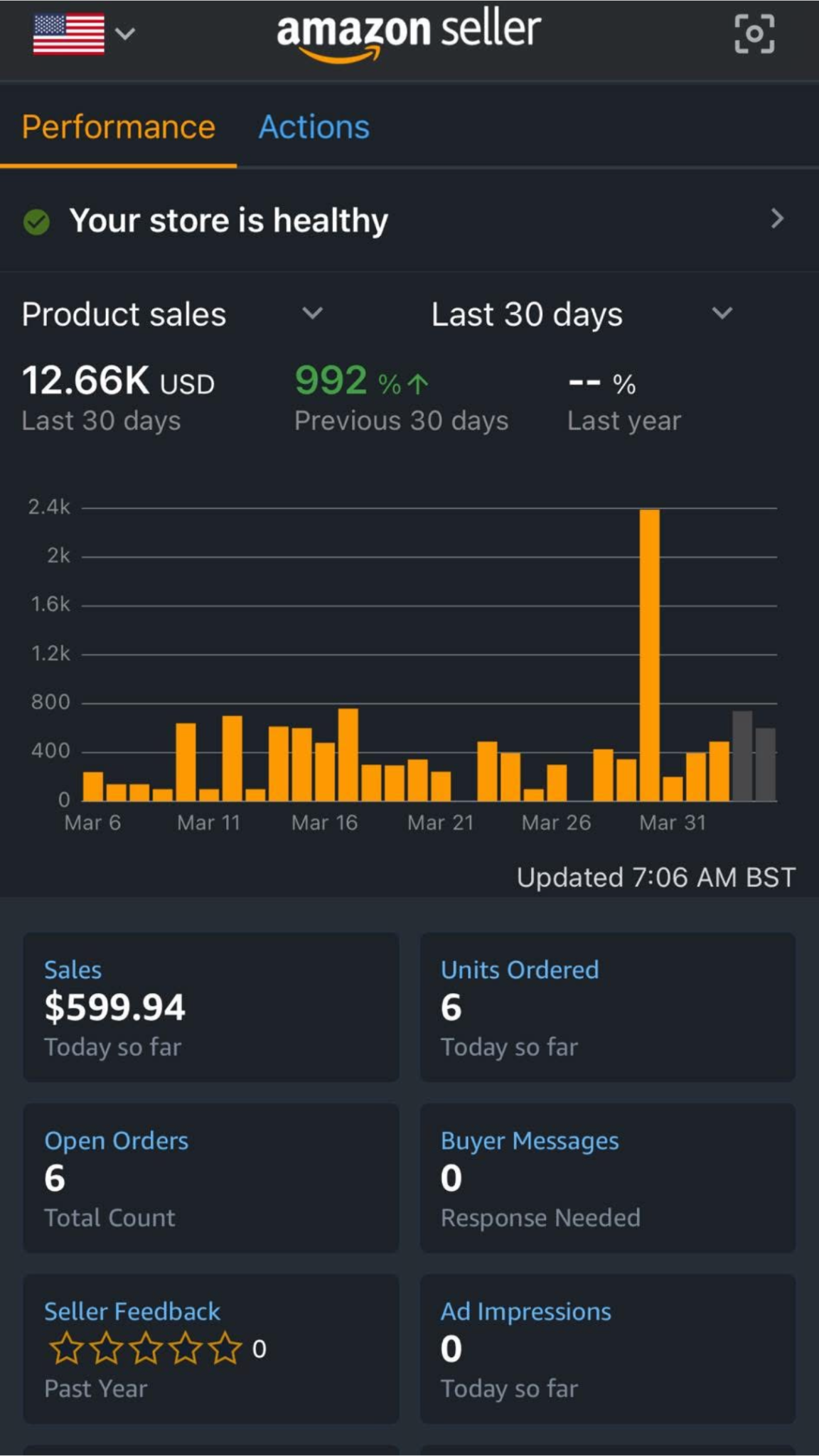
Task: Open the Open Orders card
Action: 211,1178
